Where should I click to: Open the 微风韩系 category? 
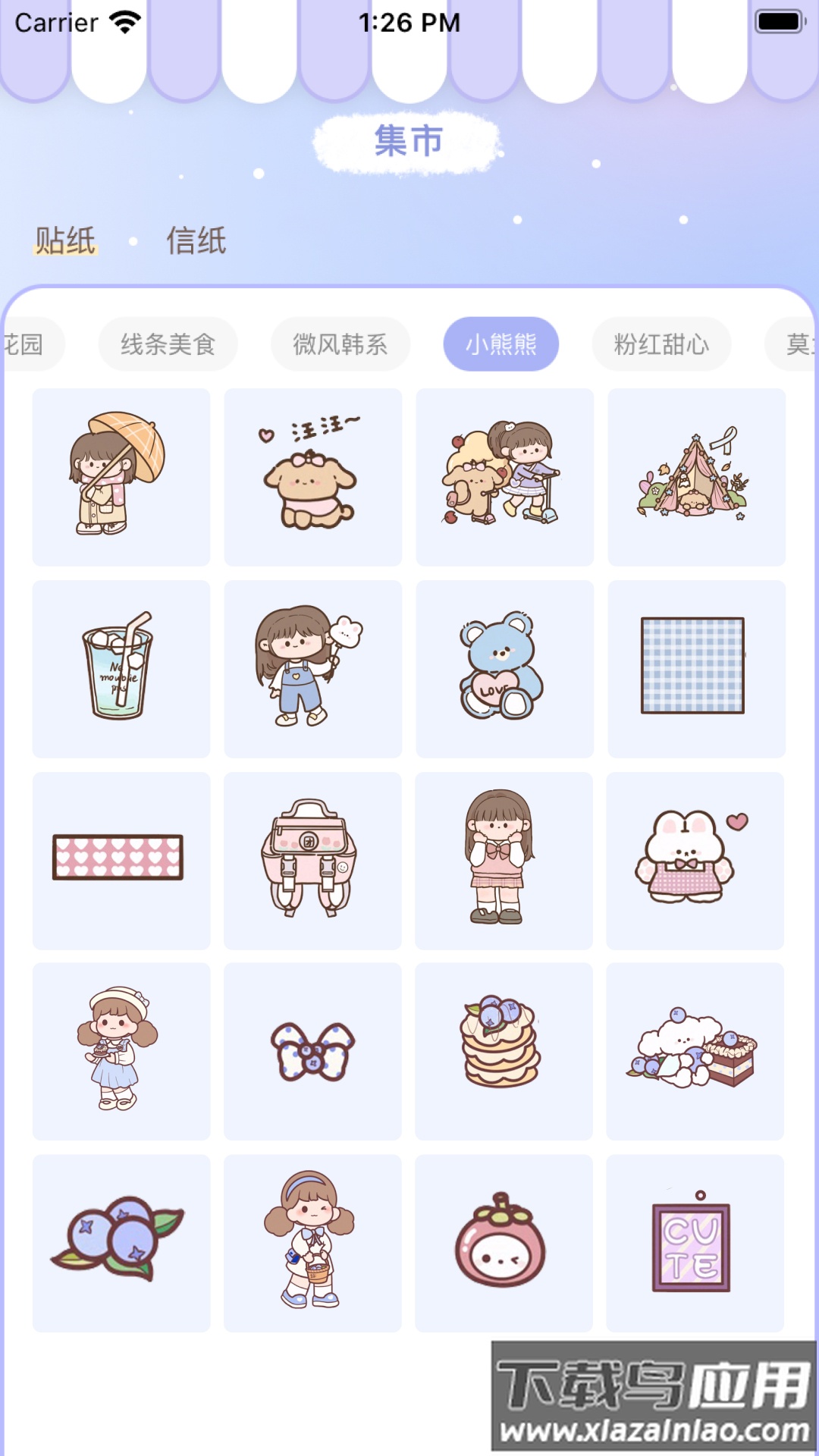(x=339, y=344)
